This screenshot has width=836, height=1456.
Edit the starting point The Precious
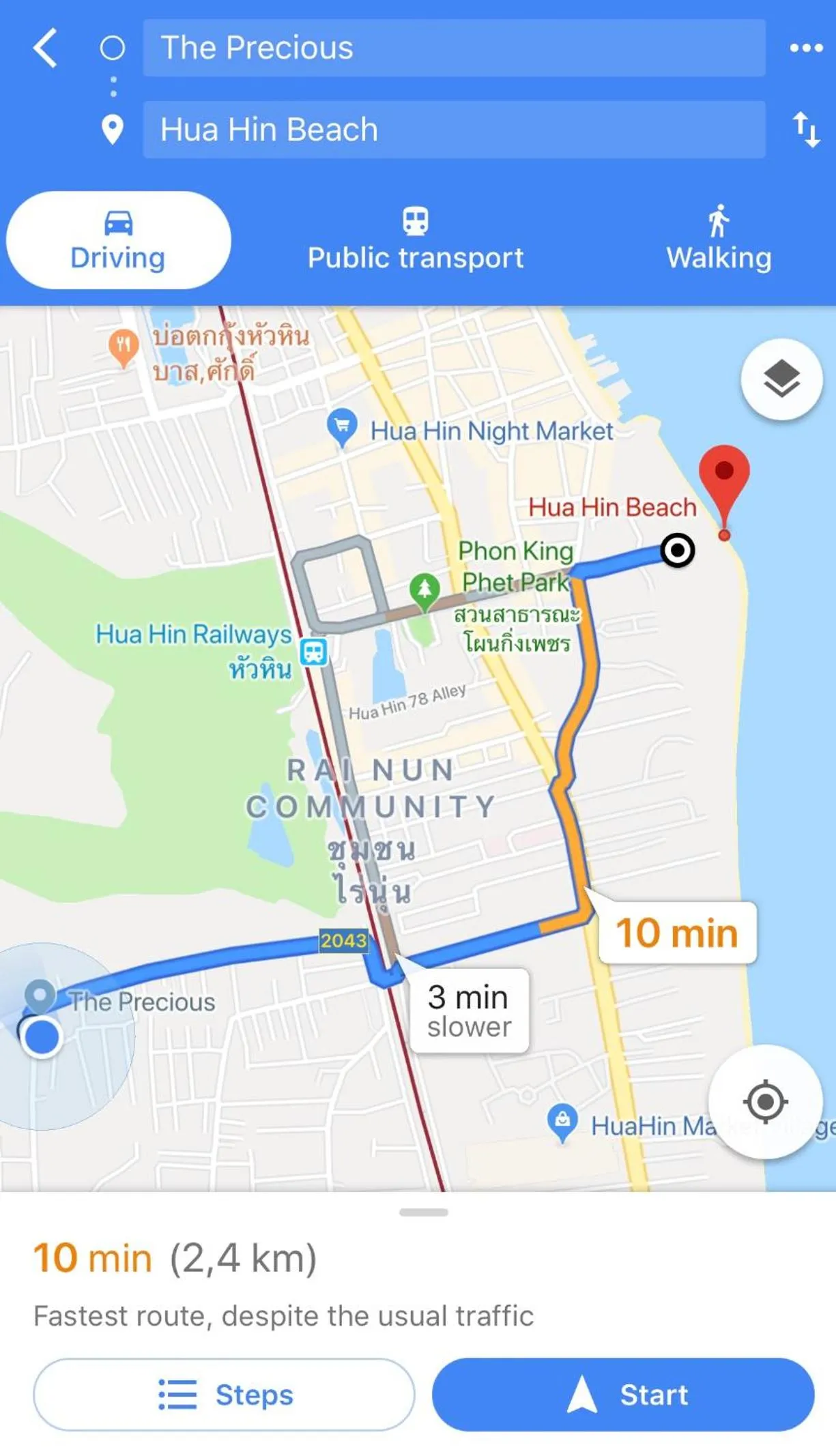click(453, 48)
